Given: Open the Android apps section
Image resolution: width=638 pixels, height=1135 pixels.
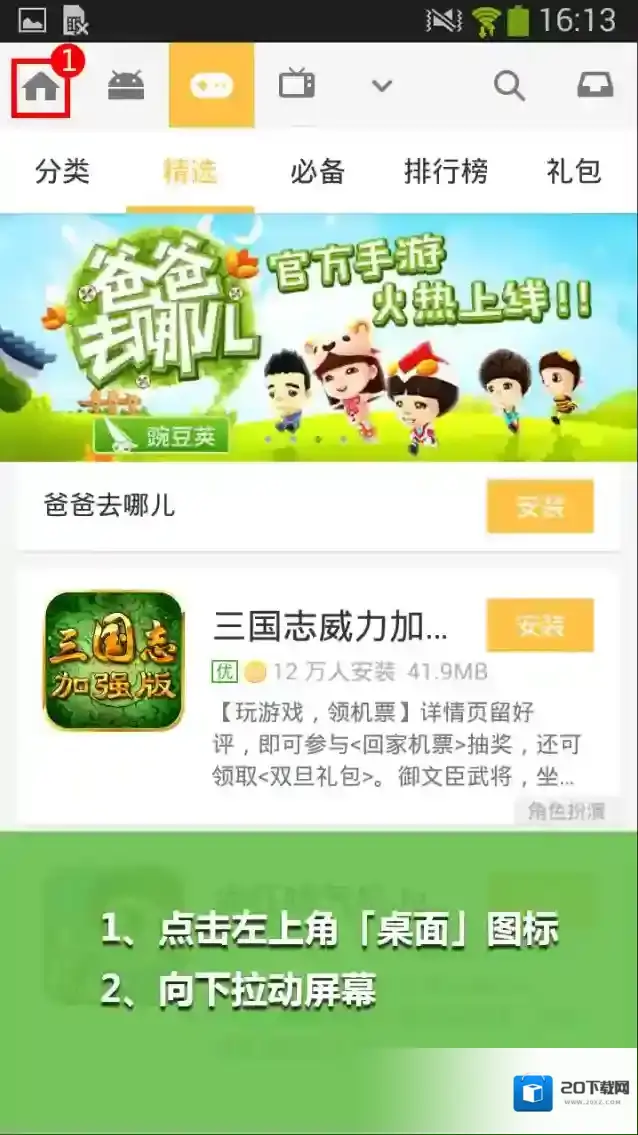Looking at the screenshot, I should 126,86.
